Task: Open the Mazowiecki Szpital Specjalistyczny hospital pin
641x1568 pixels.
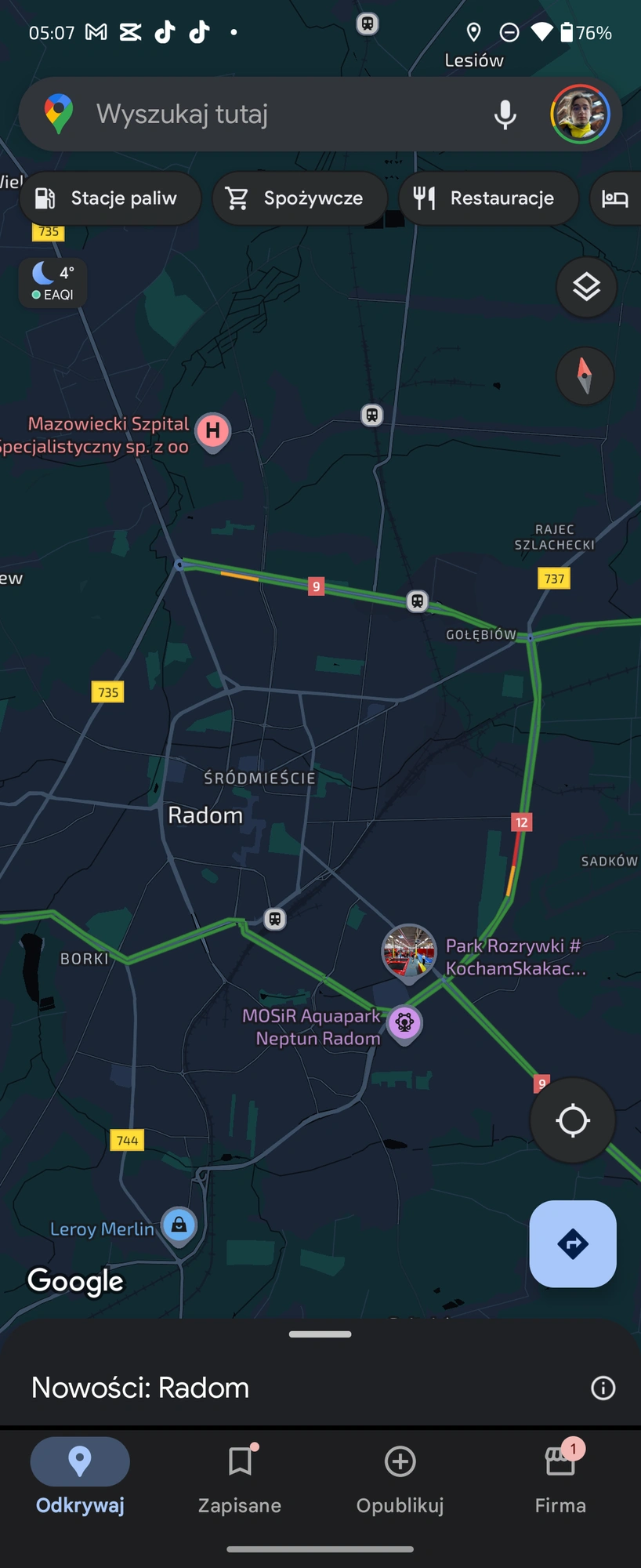Action: coord(212,430)
